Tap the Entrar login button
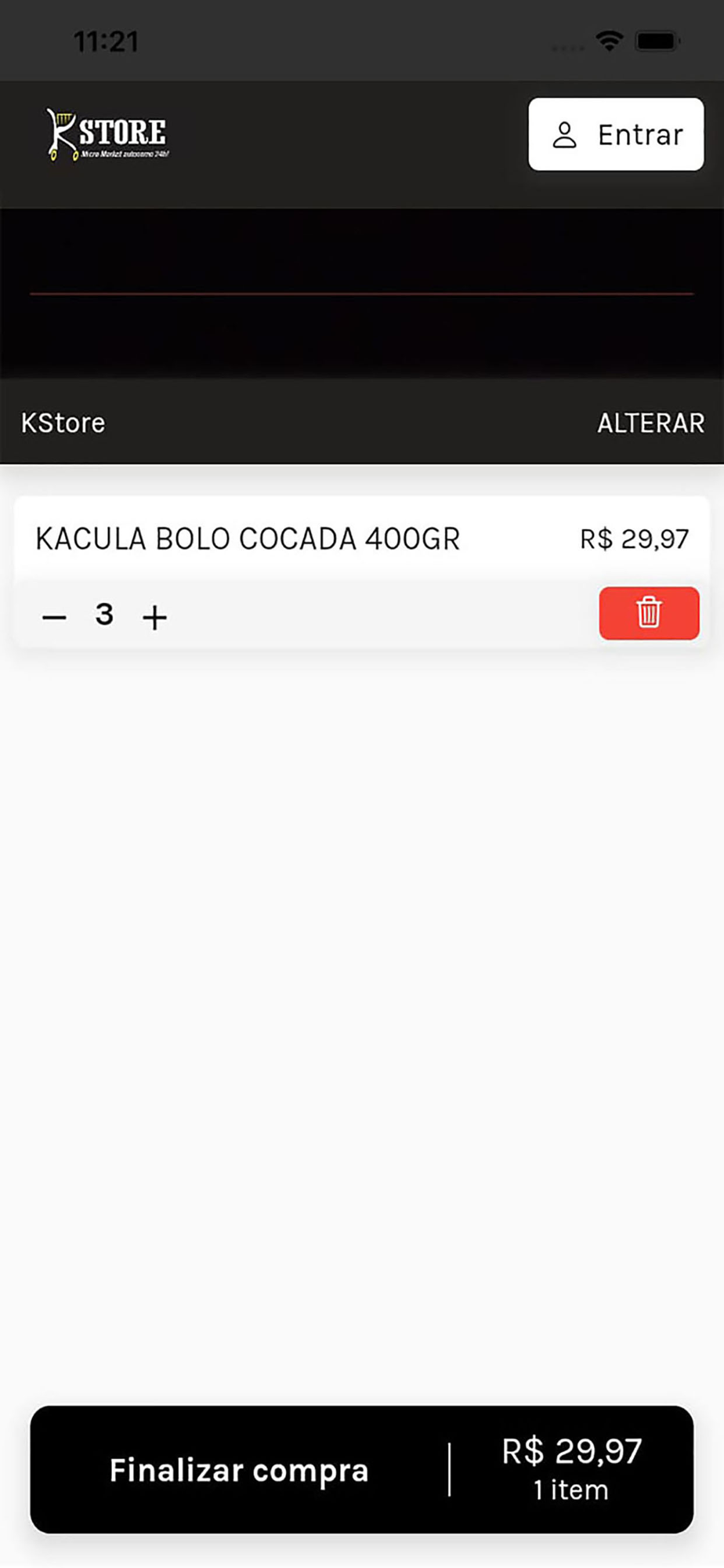This screenshot has height=1568, width=724. point(616,134)
